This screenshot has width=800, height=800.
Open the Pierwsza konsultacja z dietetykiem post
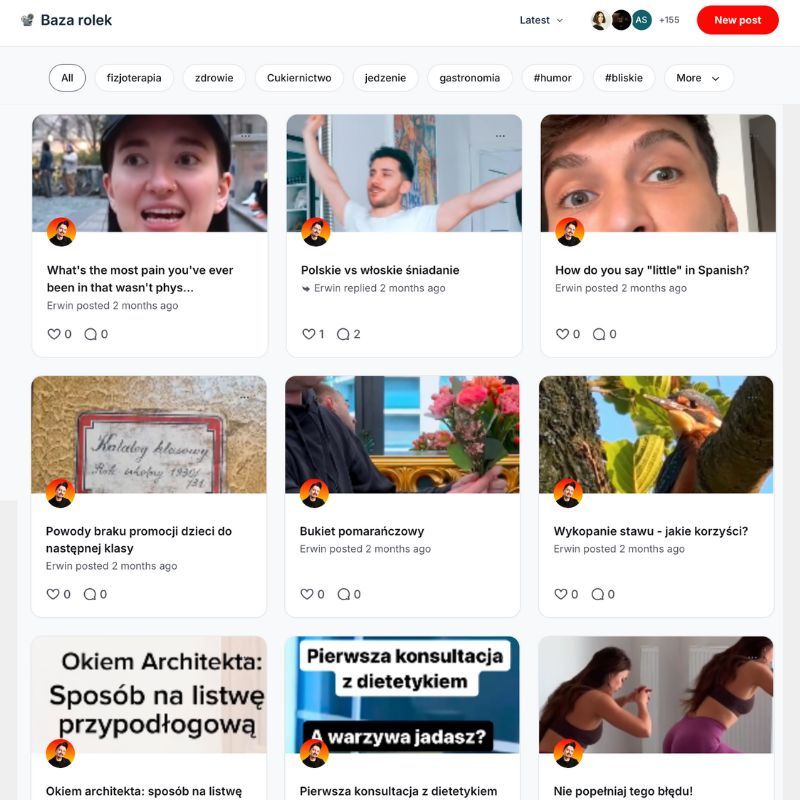[x=399, y=791]
